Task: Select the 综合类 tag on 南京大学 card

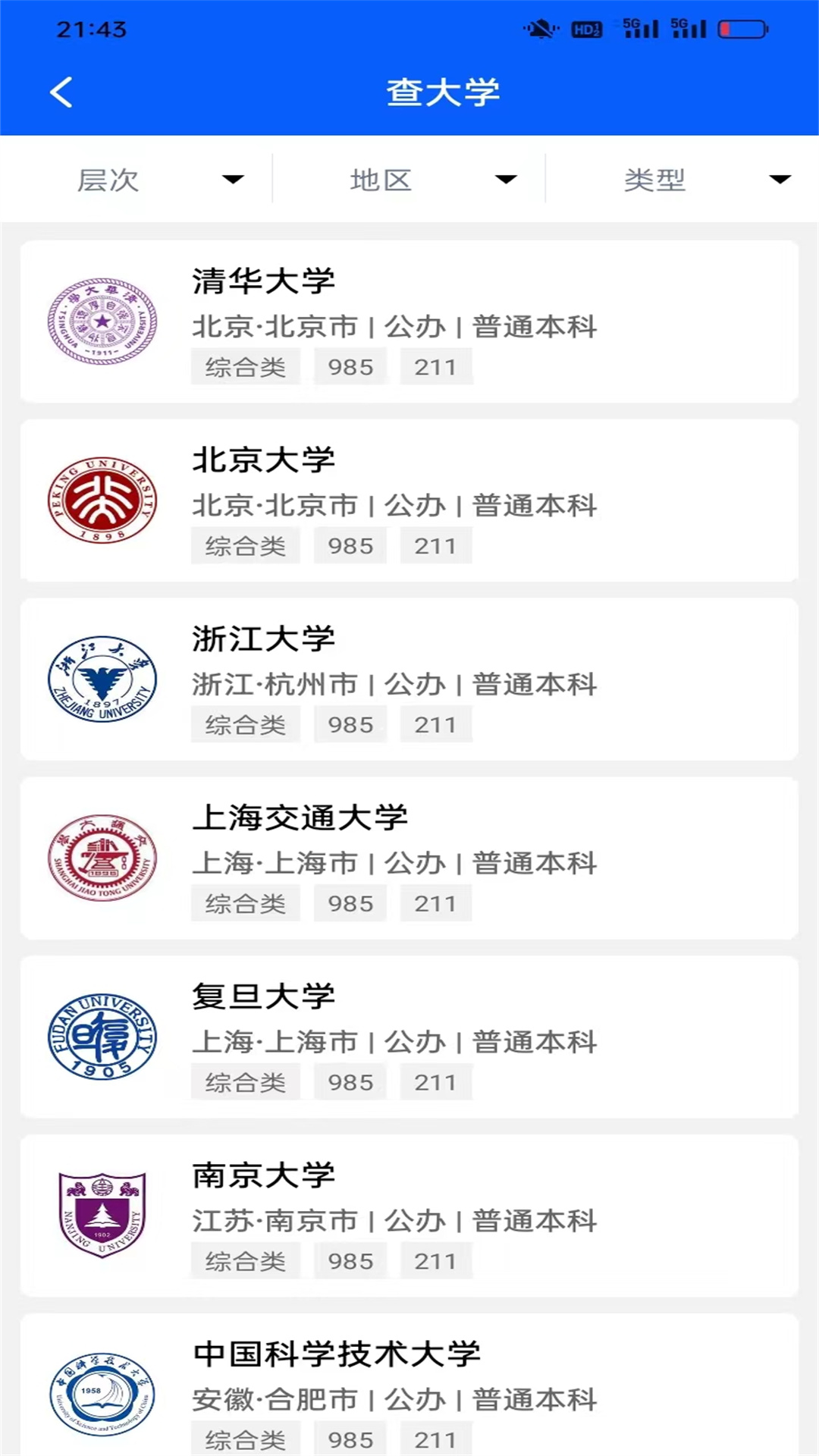Action: [245, 1260]
